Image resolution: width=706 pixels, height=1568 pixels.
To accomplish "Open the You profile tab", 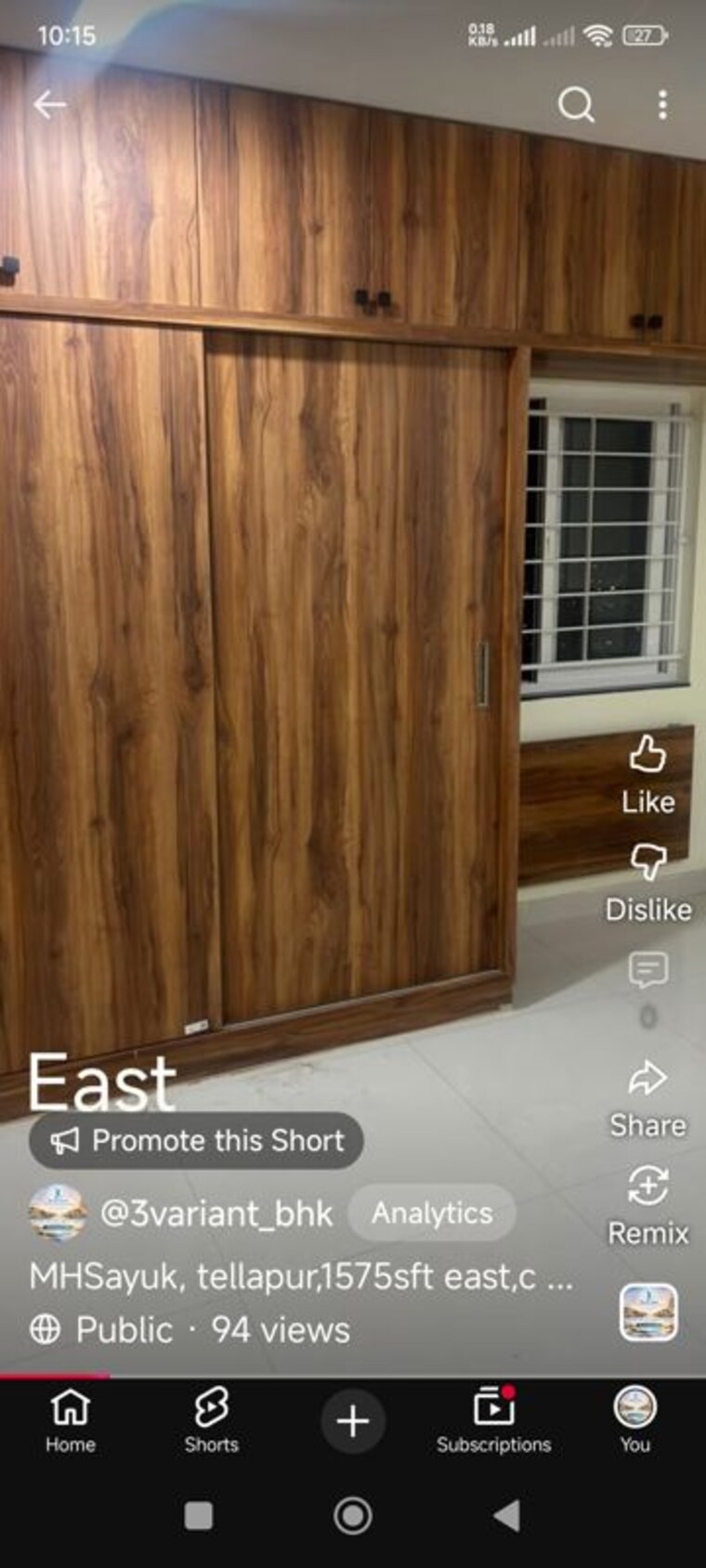I will [634, 1420].
